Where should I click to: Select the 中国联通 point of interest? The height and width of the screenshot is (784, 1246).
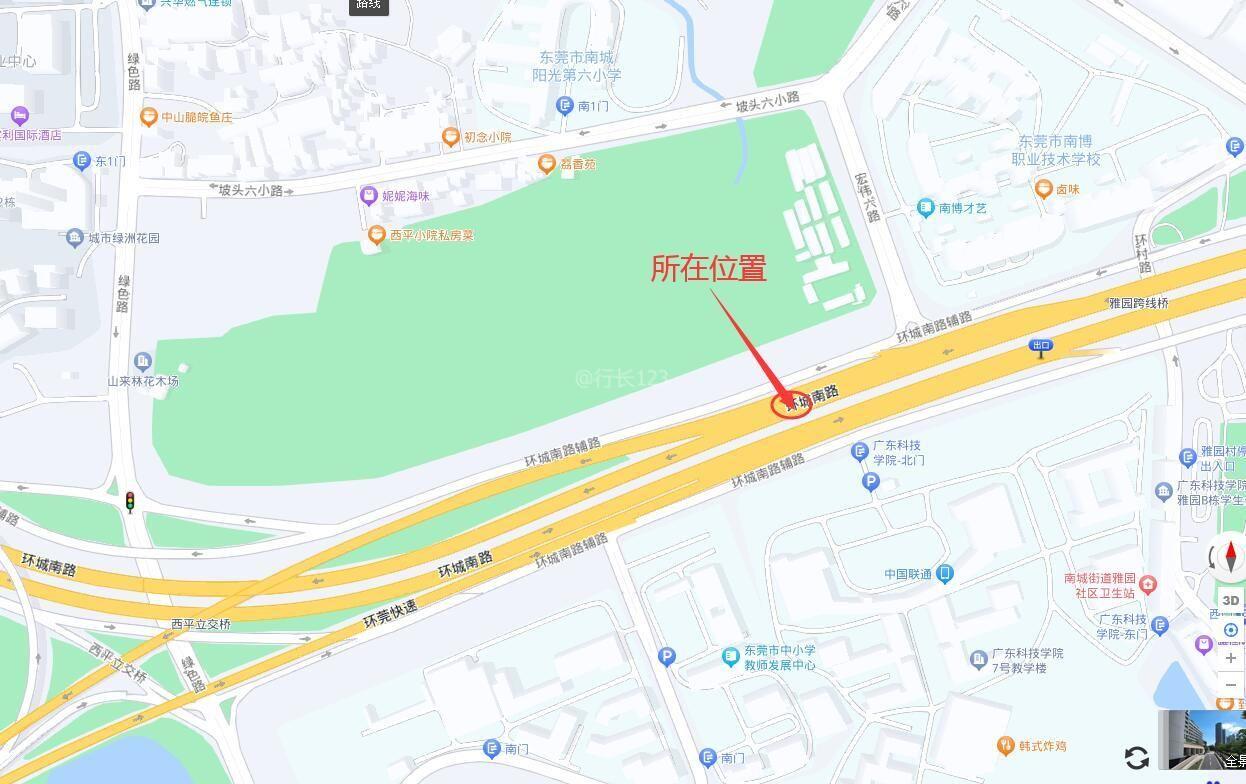click(945, 574)
